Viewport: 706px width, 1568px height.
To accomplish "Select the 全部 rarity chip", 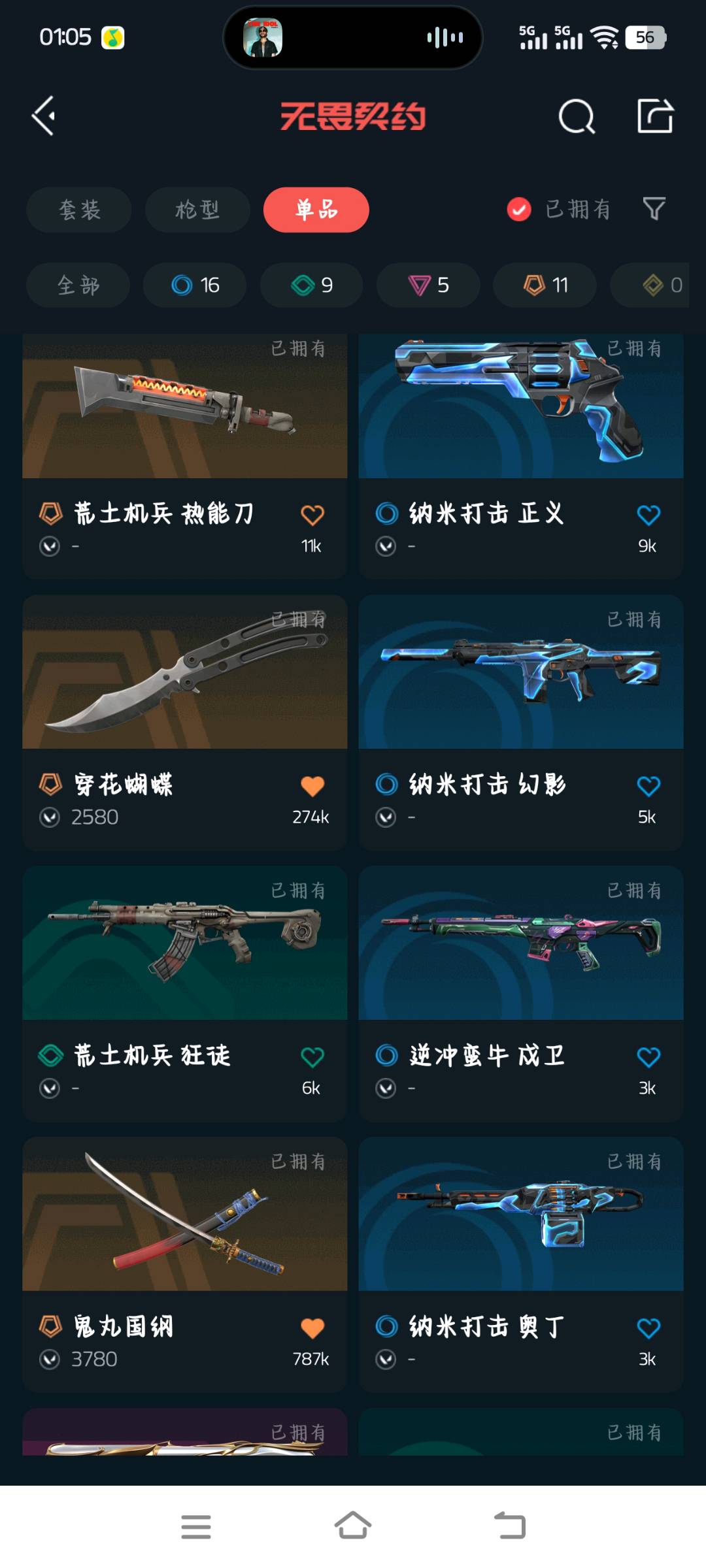I will [78, 285].
